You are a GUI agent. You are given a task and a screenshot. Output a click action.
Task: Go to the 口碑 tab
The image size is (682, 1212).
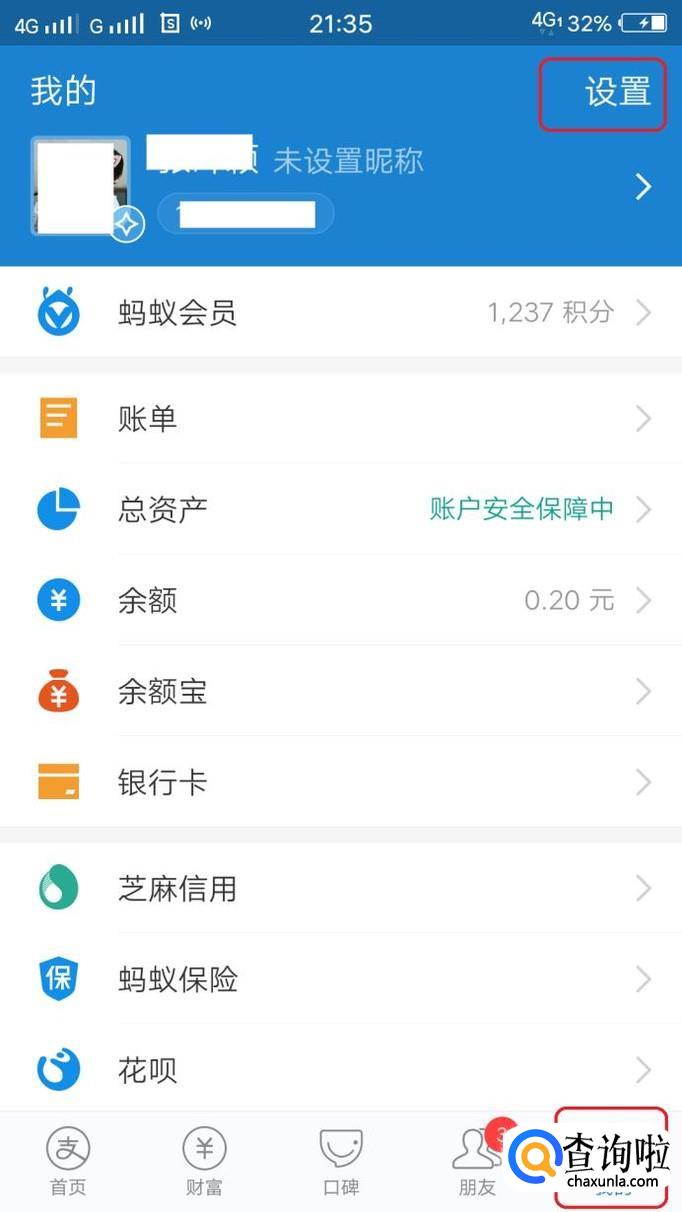tap(340, 1162)
